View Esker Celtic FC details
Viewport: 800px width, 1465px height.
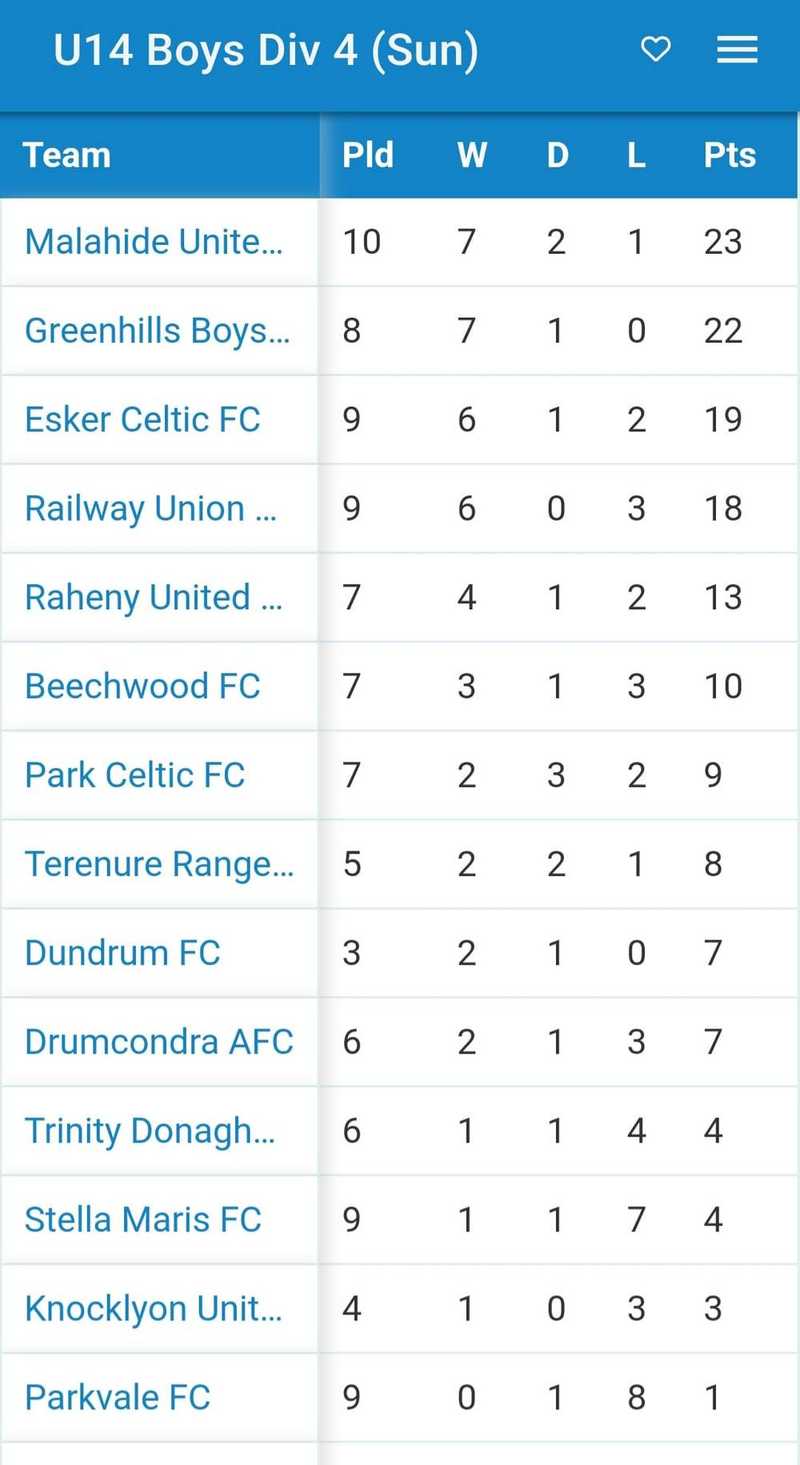(x=142, y=419)
